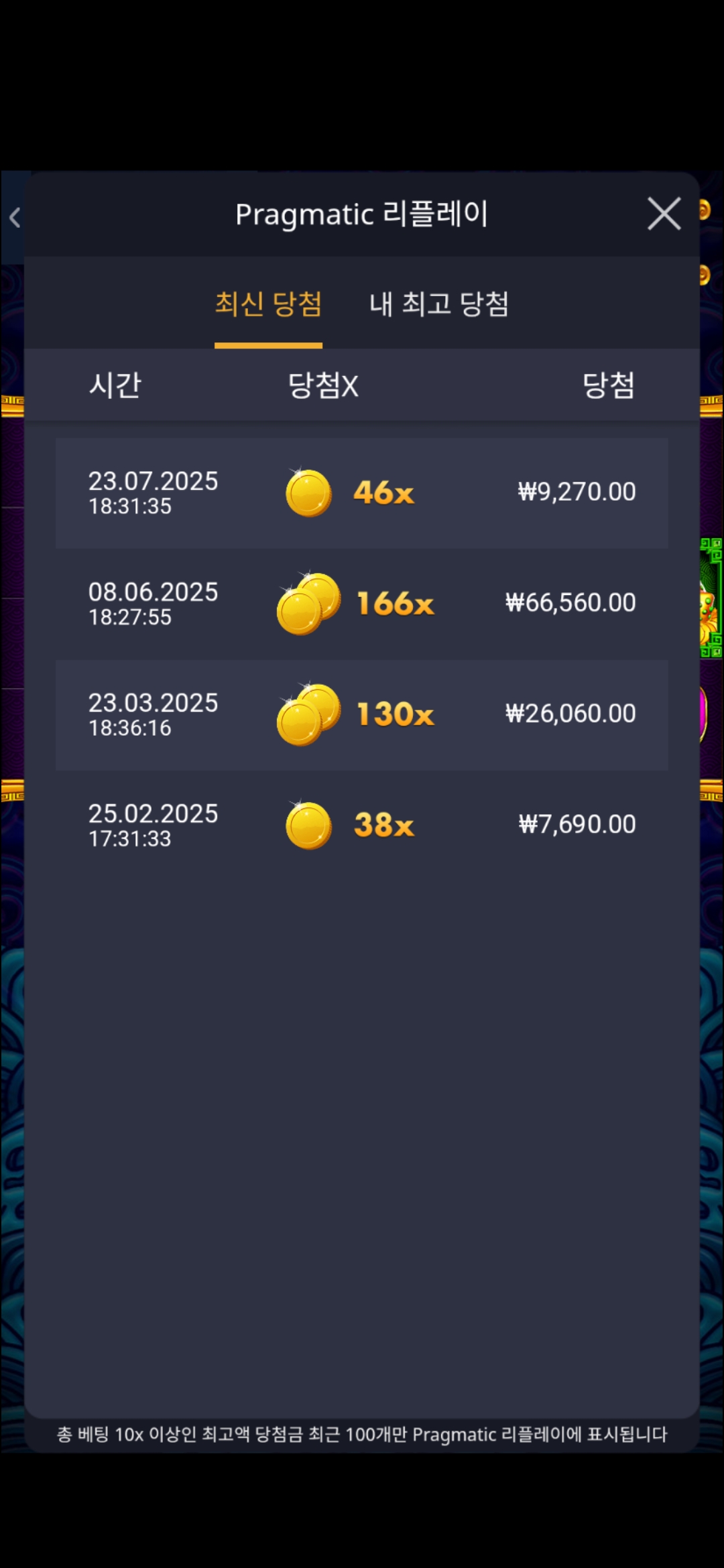
Task: Switch to the 내 최고 당첨 tab
Action: click(439, 304)
